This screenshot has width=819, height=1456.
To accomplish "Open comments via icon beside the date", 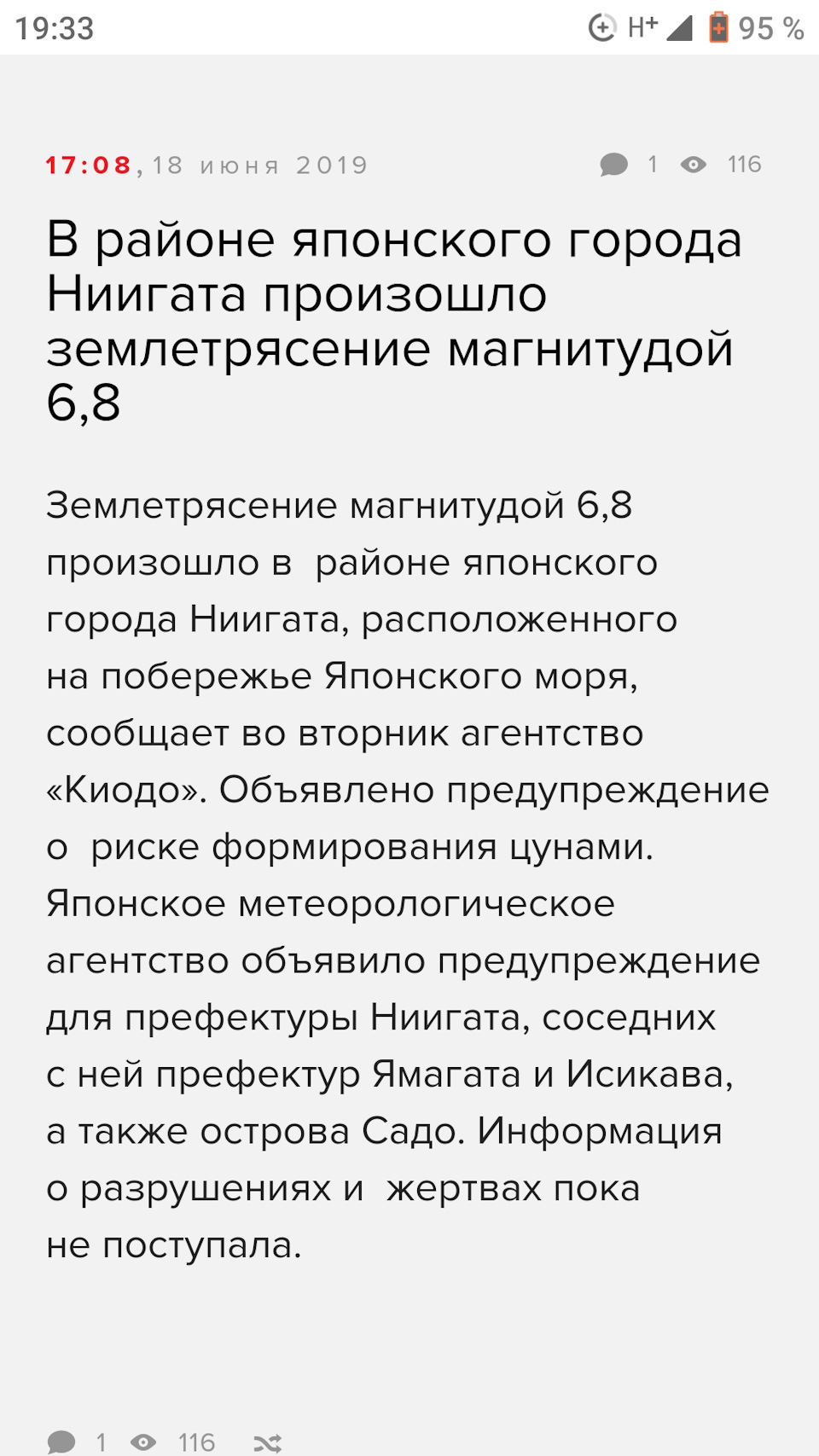I will click(x=613, y=165).
